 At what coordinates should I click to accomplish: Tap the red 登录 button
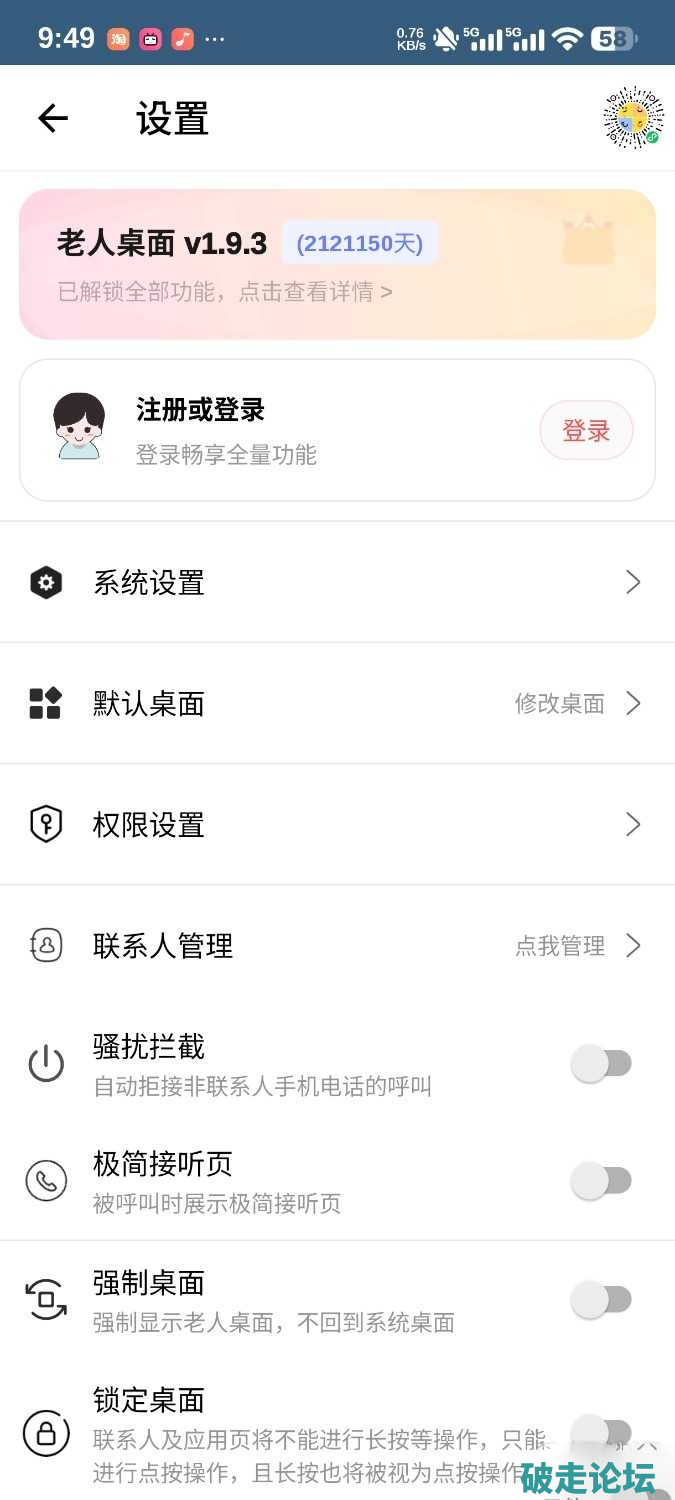tap(586, 430)
